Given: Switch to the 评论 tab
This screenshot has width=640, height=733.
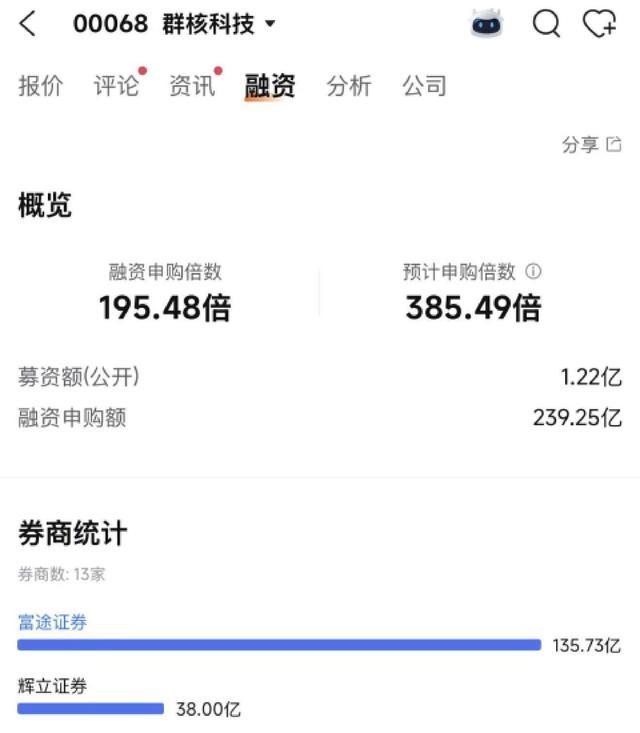Looking at the screenshot, I should click(x=116, y=86).
